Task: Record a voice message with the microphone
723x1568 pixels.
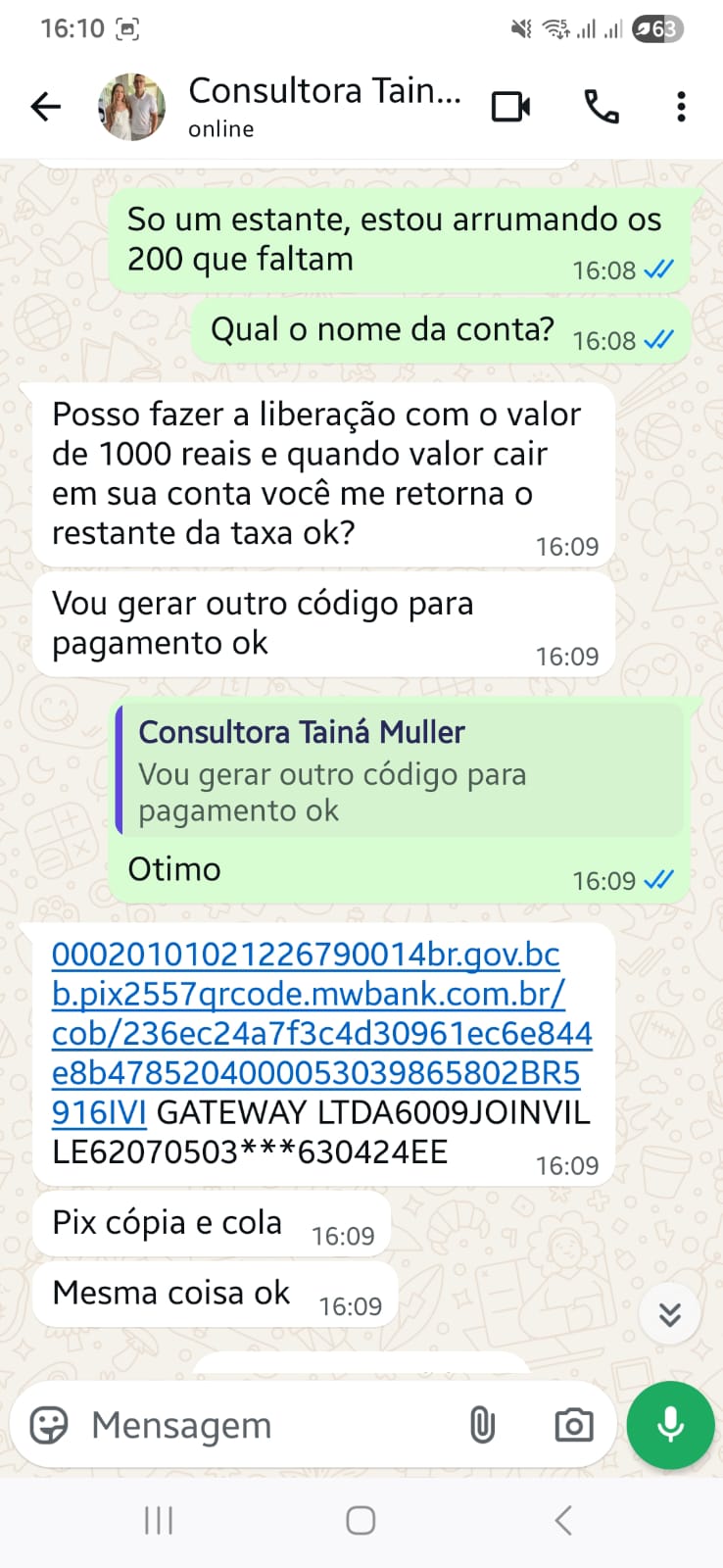Action: tap(670, 1425)
